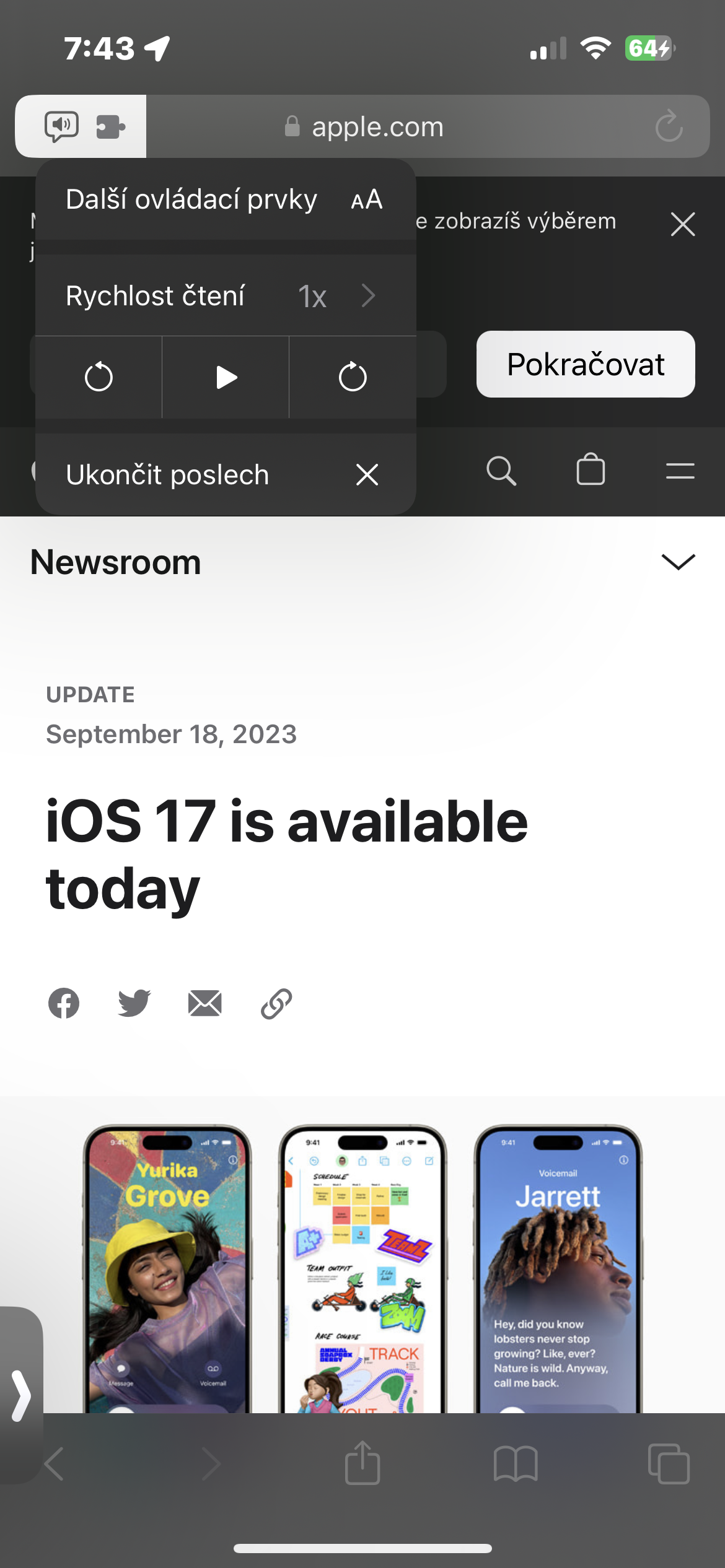Share article on Facebook
725x1568 pixels.
click(x=64, y=1003)
